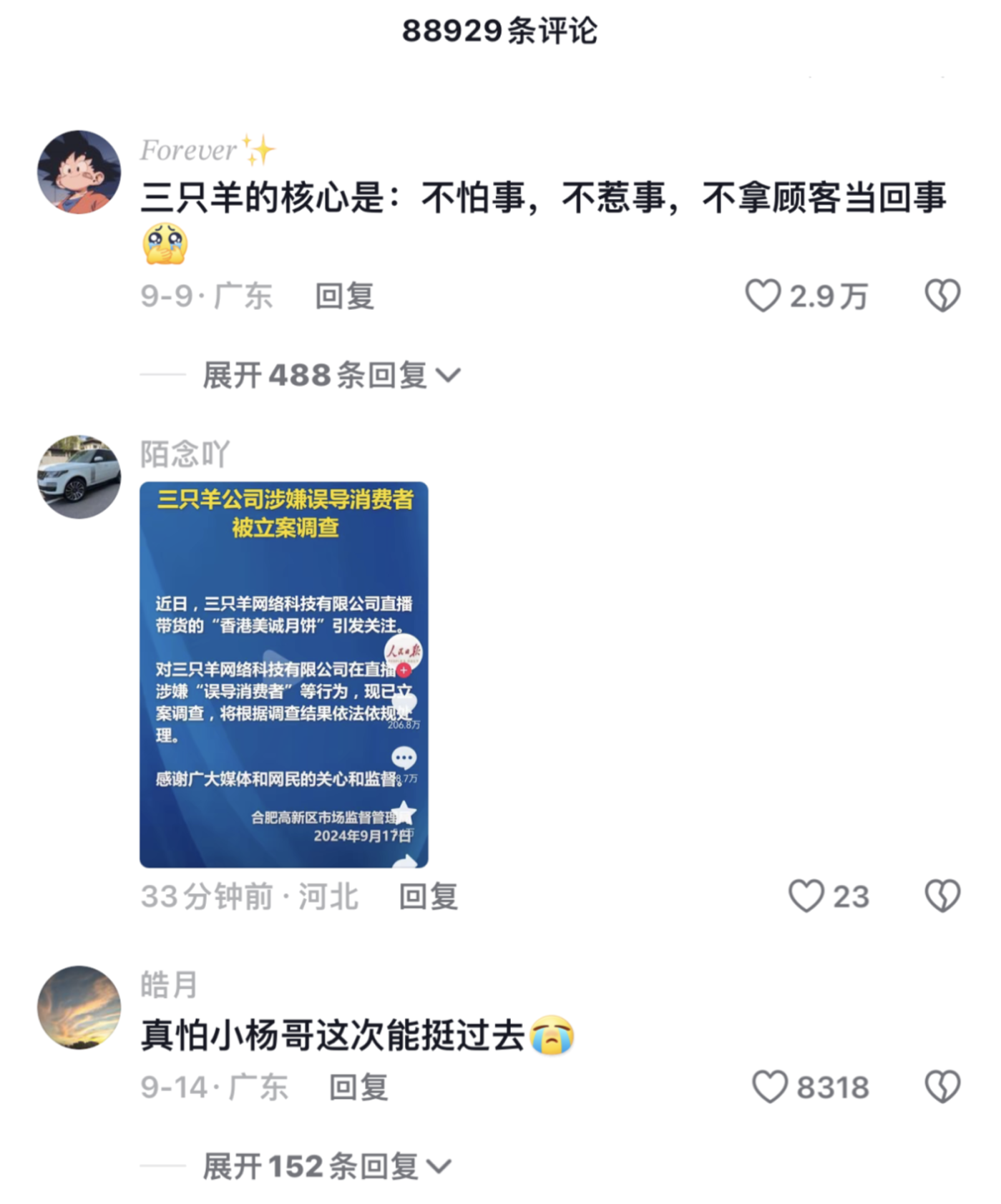This screenshot has height=1204, width=1001.
Task: Reply to 陌念吖's comment
Action: coord(428,896)
